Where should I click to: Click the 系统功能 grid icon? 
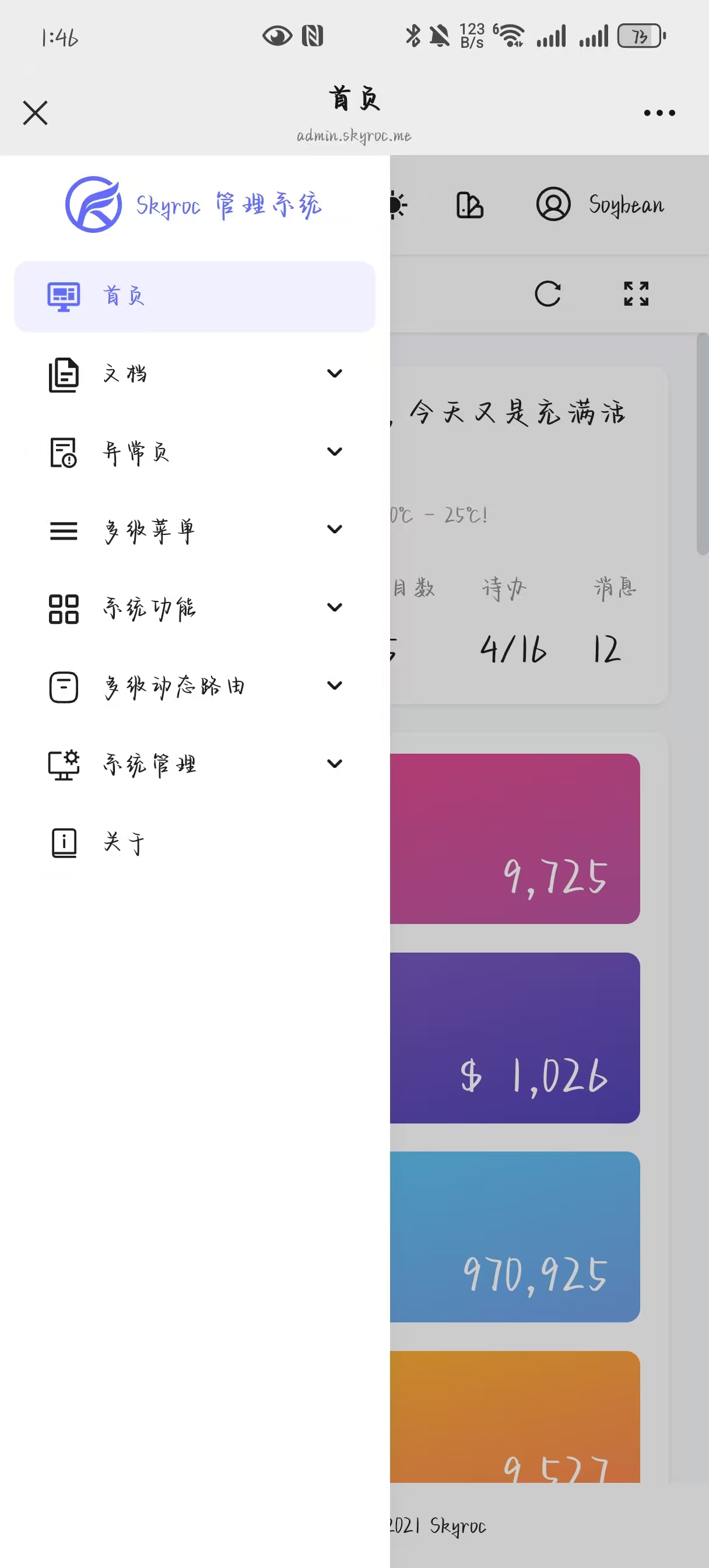pos(64,608)
